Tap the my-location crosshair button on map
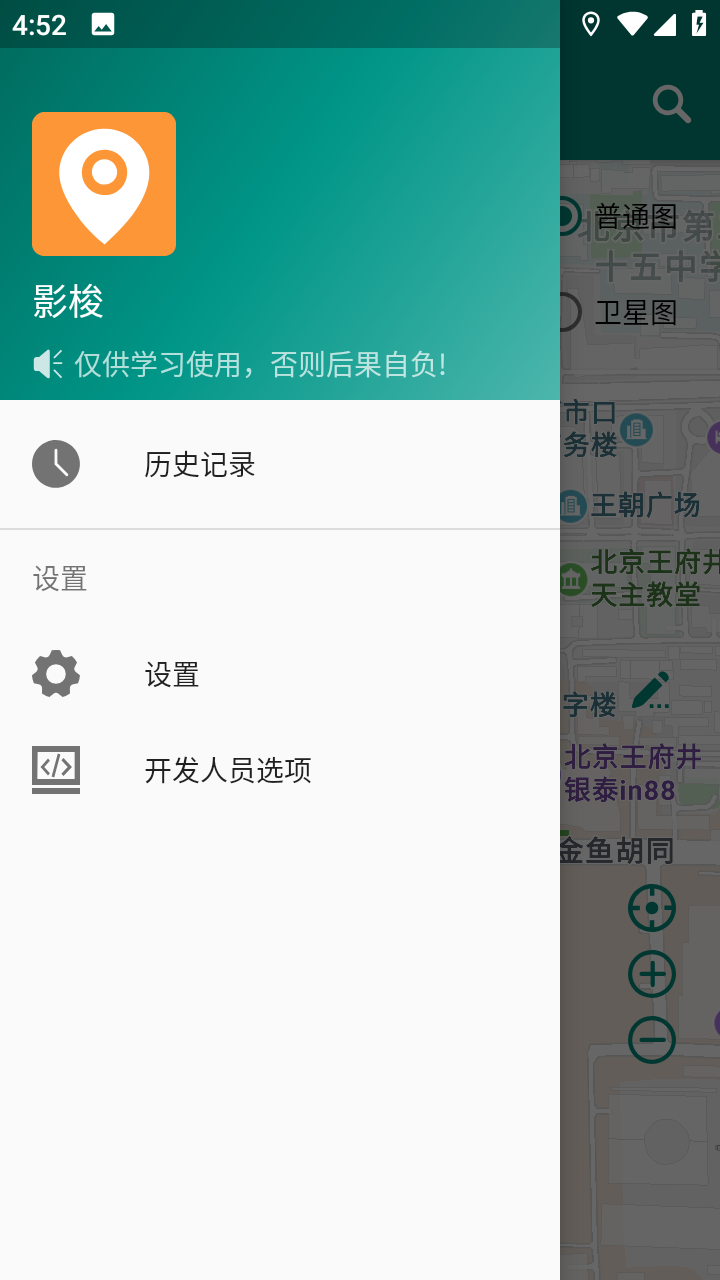Screen dimensions: 720x1280 point(651,908)
